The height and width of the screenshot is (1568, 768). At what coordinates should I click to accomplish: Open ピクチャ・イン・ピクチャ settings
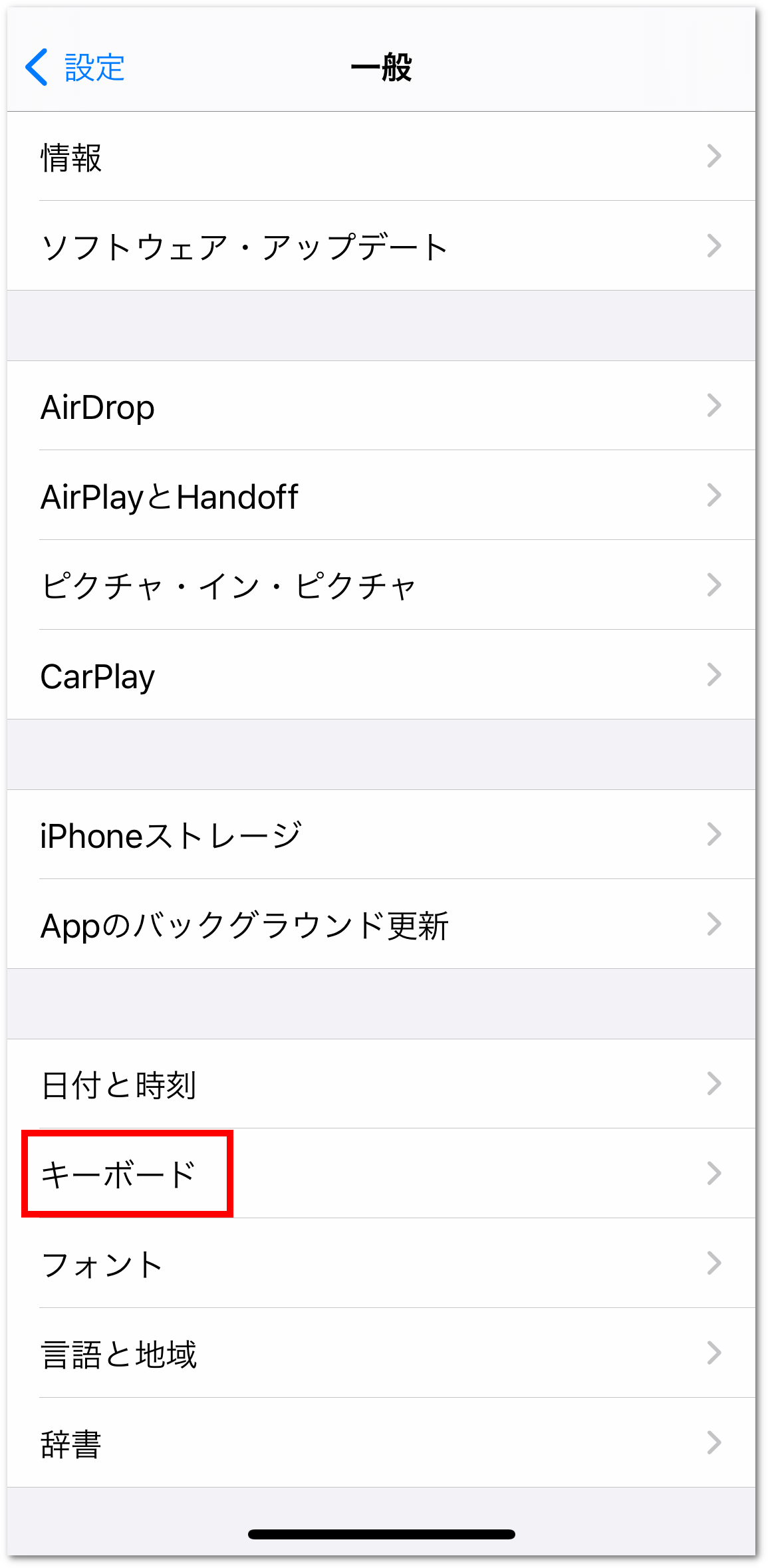pos(381,585)
